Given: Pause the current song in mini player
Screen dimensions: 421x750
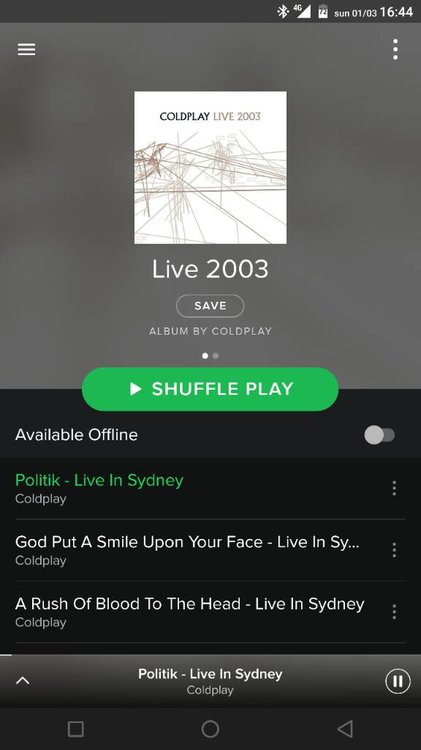Looking at the screenshot, I should click(x=398, y=681).
